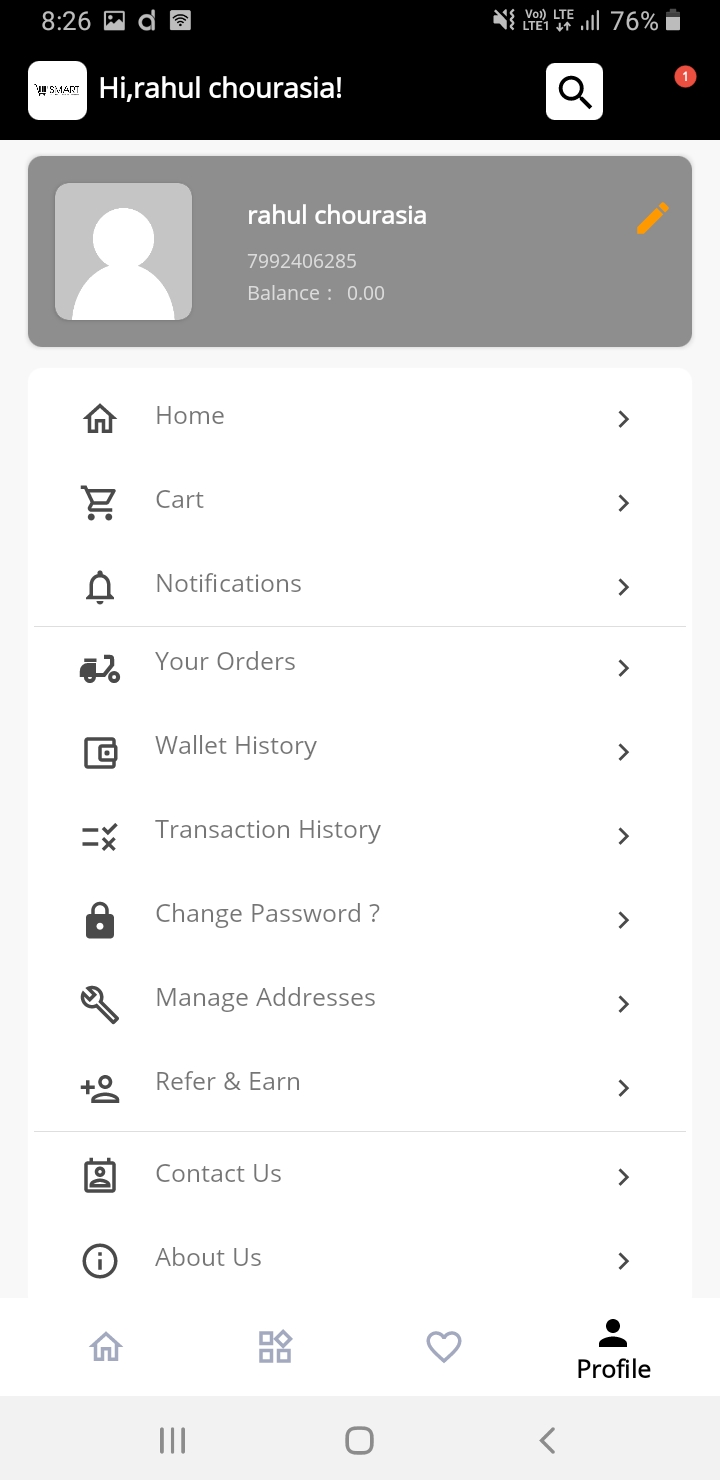The image size is (720, 1480).
Task: Tap the profile avatar picture
Action: point(123,251)
